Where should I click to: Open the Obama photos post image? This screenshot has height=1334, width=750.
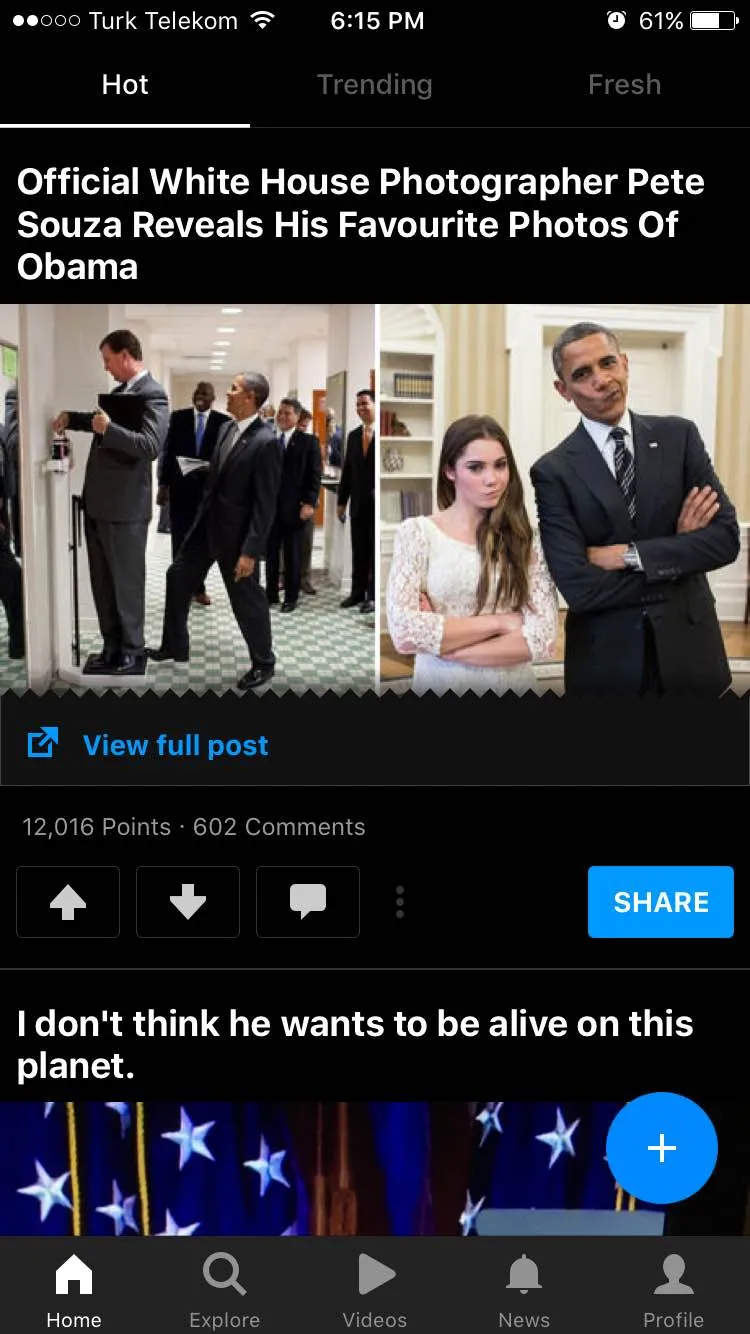tap(375, 500)
